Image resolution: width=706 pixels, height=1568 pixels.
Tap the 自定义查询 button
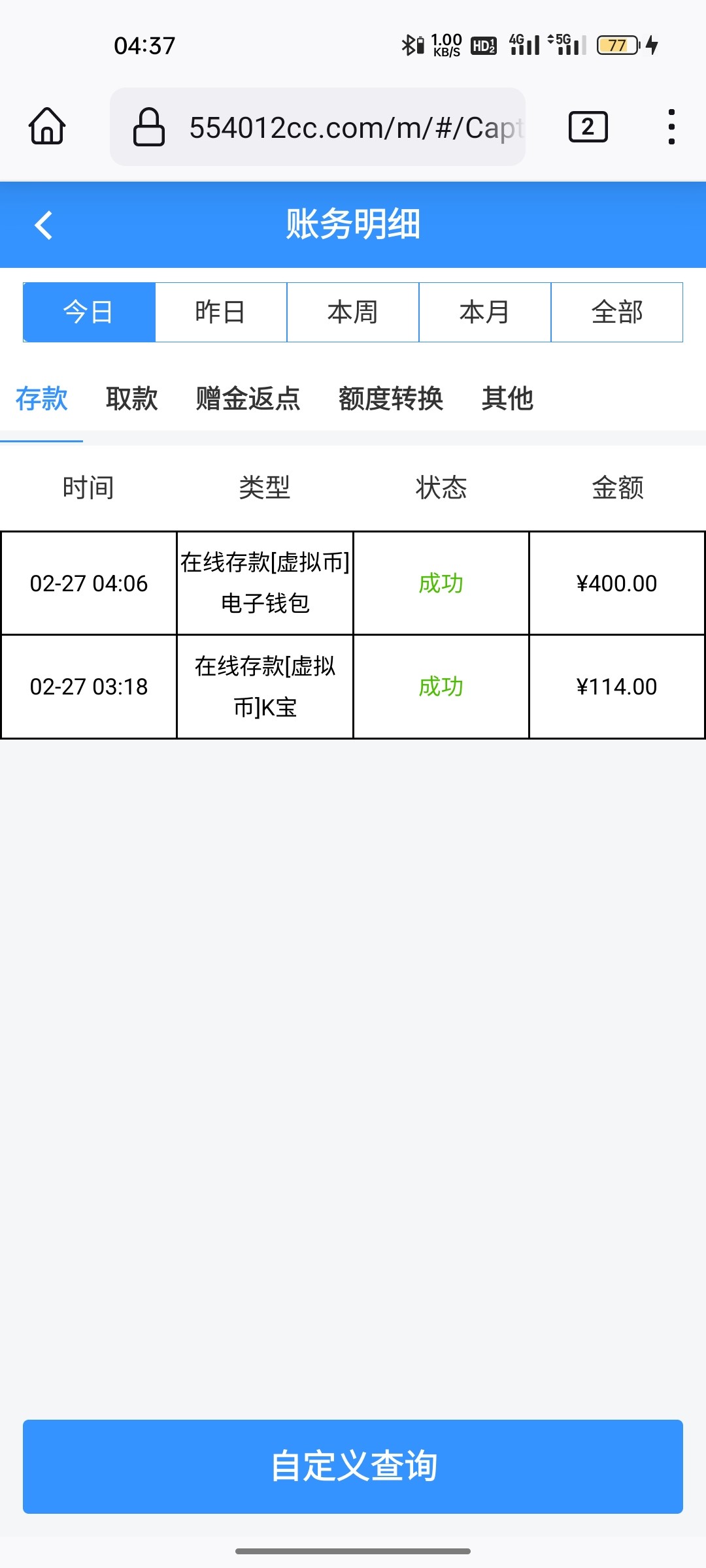[353, 1466]
